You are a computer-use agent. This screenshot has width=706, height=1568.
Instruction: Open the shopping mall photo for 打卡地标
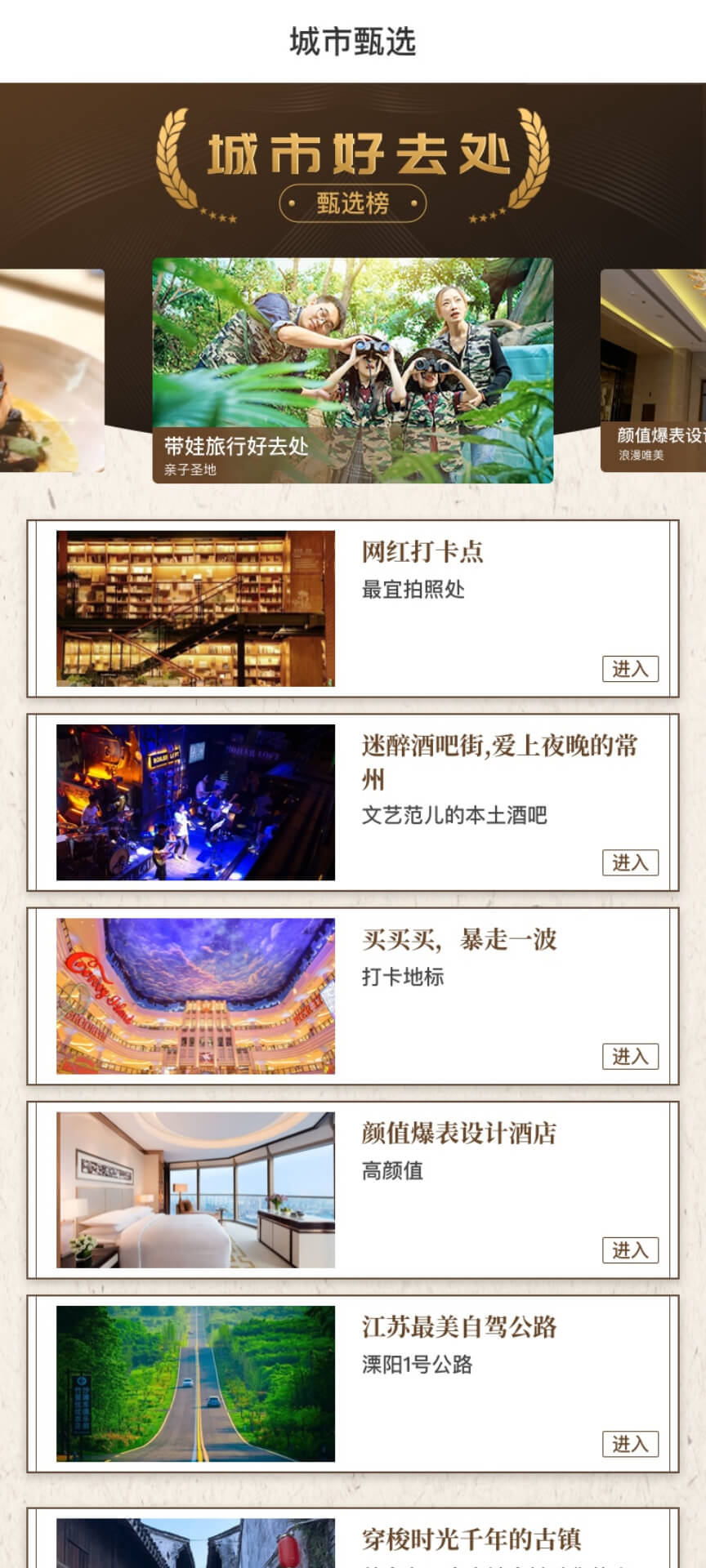click(195, 996)
